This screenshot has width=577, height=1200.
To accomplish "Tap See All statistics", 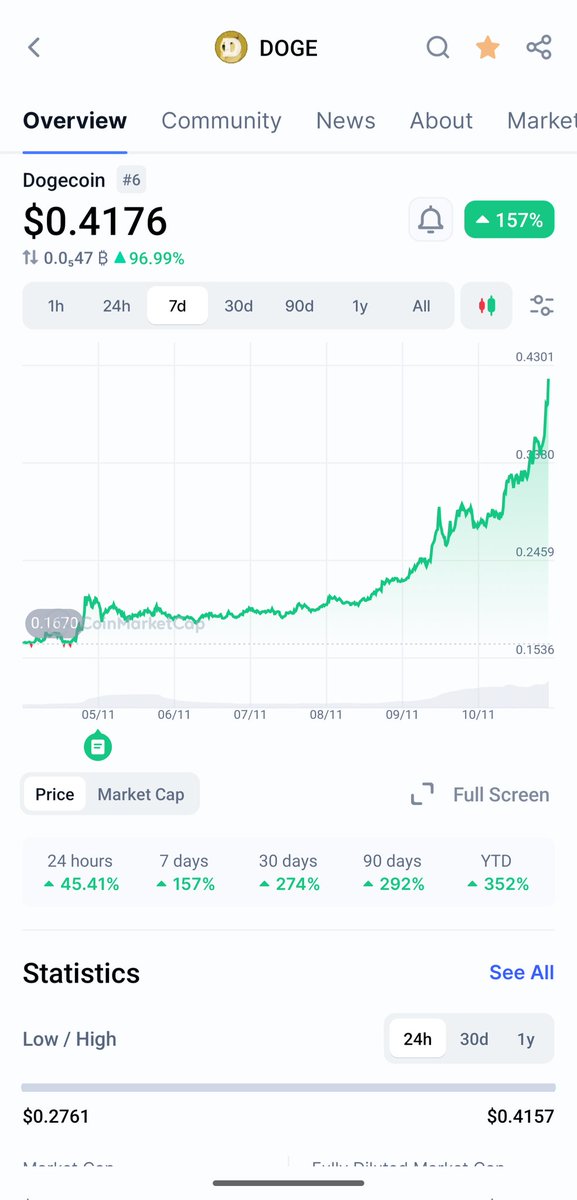I will point(521,972).
